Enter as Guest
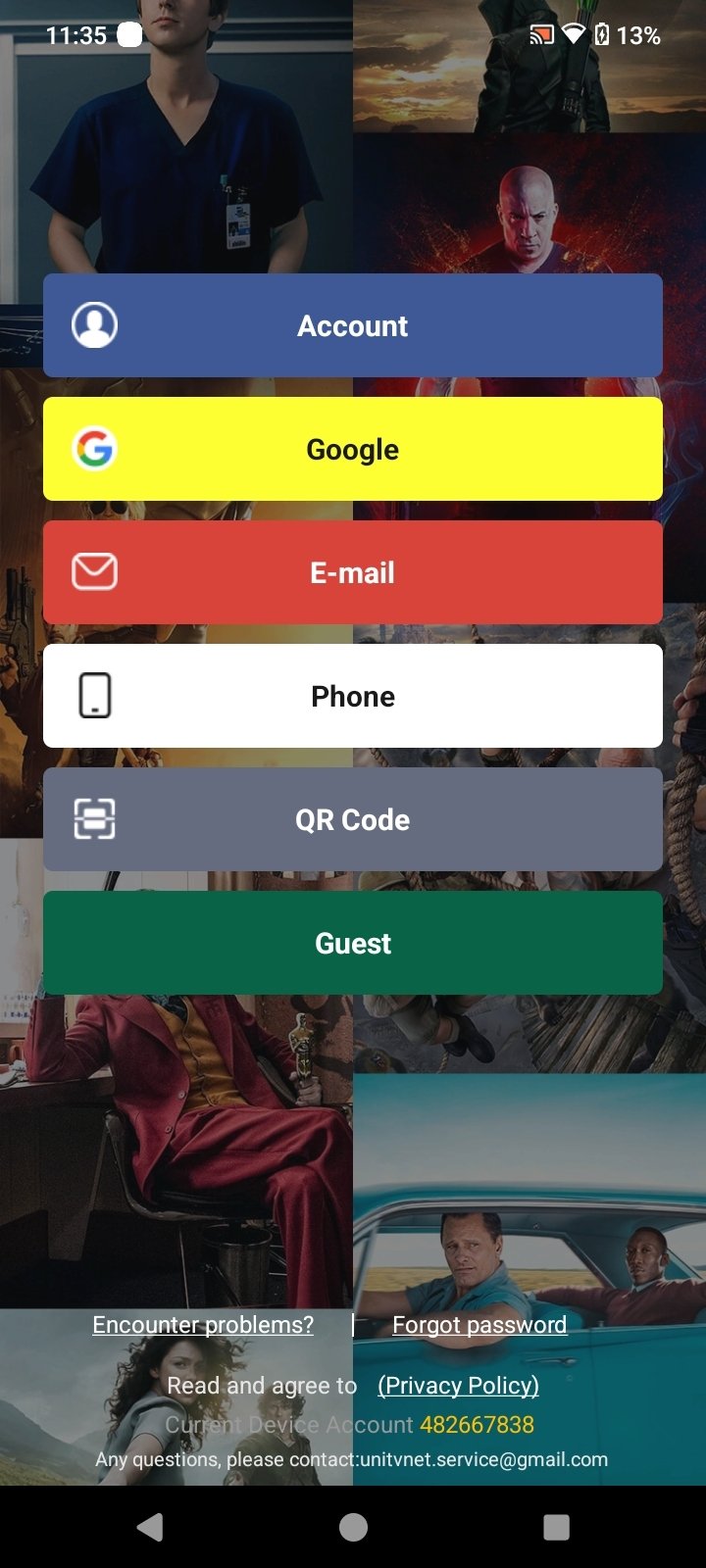The height and width of the screenshot is (1568, 706). [x=353, y=943]
